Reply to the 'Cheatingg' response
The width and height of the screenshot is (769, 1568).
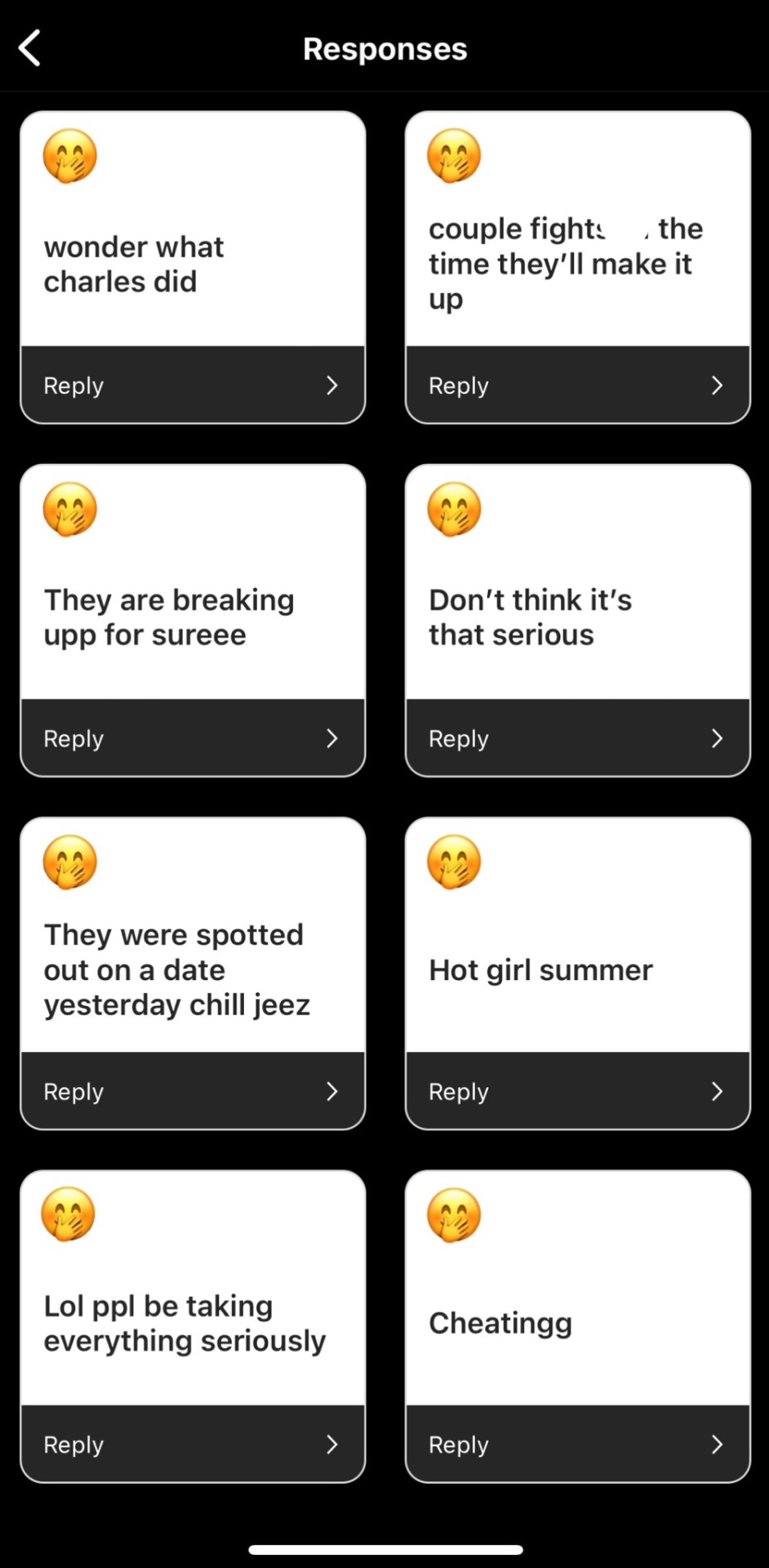pyautogui.click(x=577, y=1444)
